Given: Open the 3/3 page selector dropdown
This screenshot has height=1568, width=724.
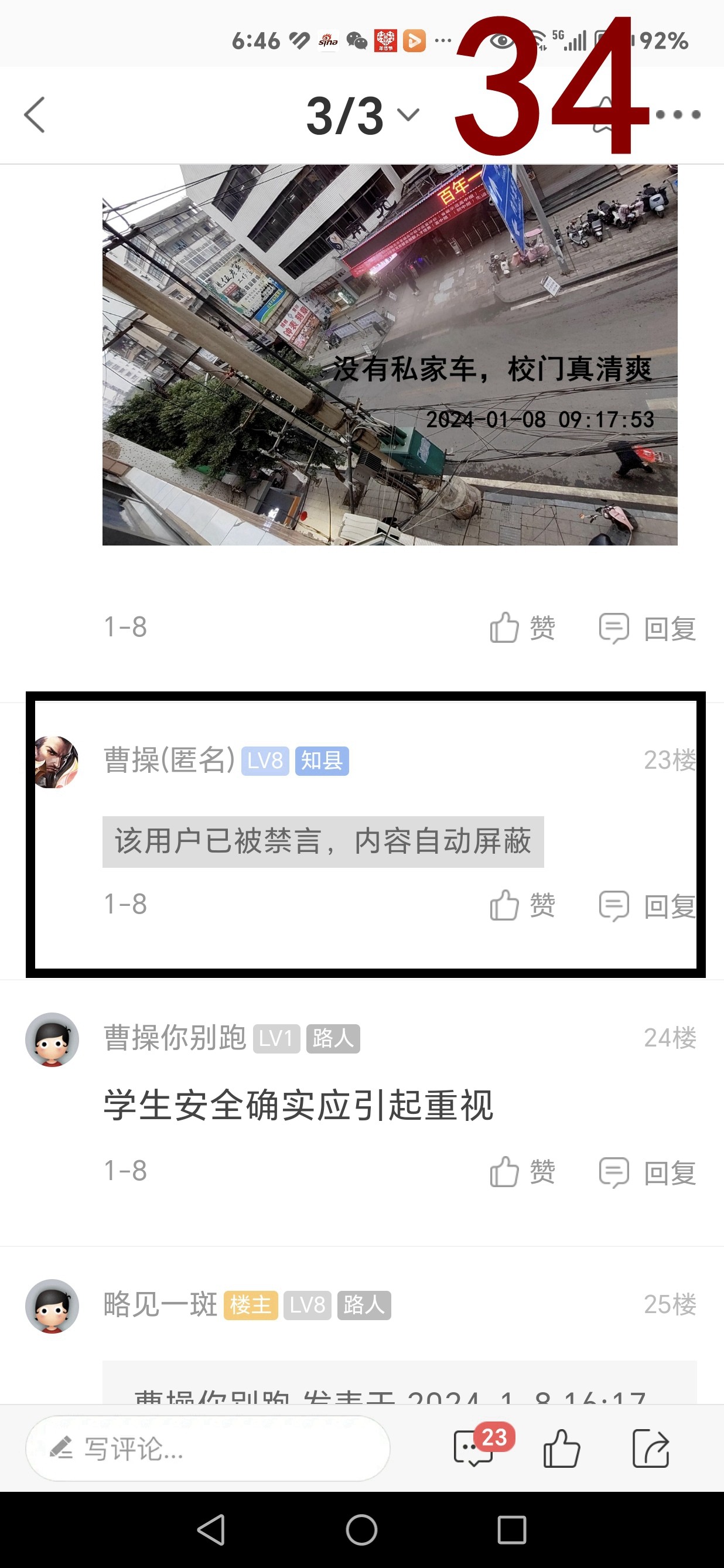Looking at the screenshot, I should pos(363,115).
